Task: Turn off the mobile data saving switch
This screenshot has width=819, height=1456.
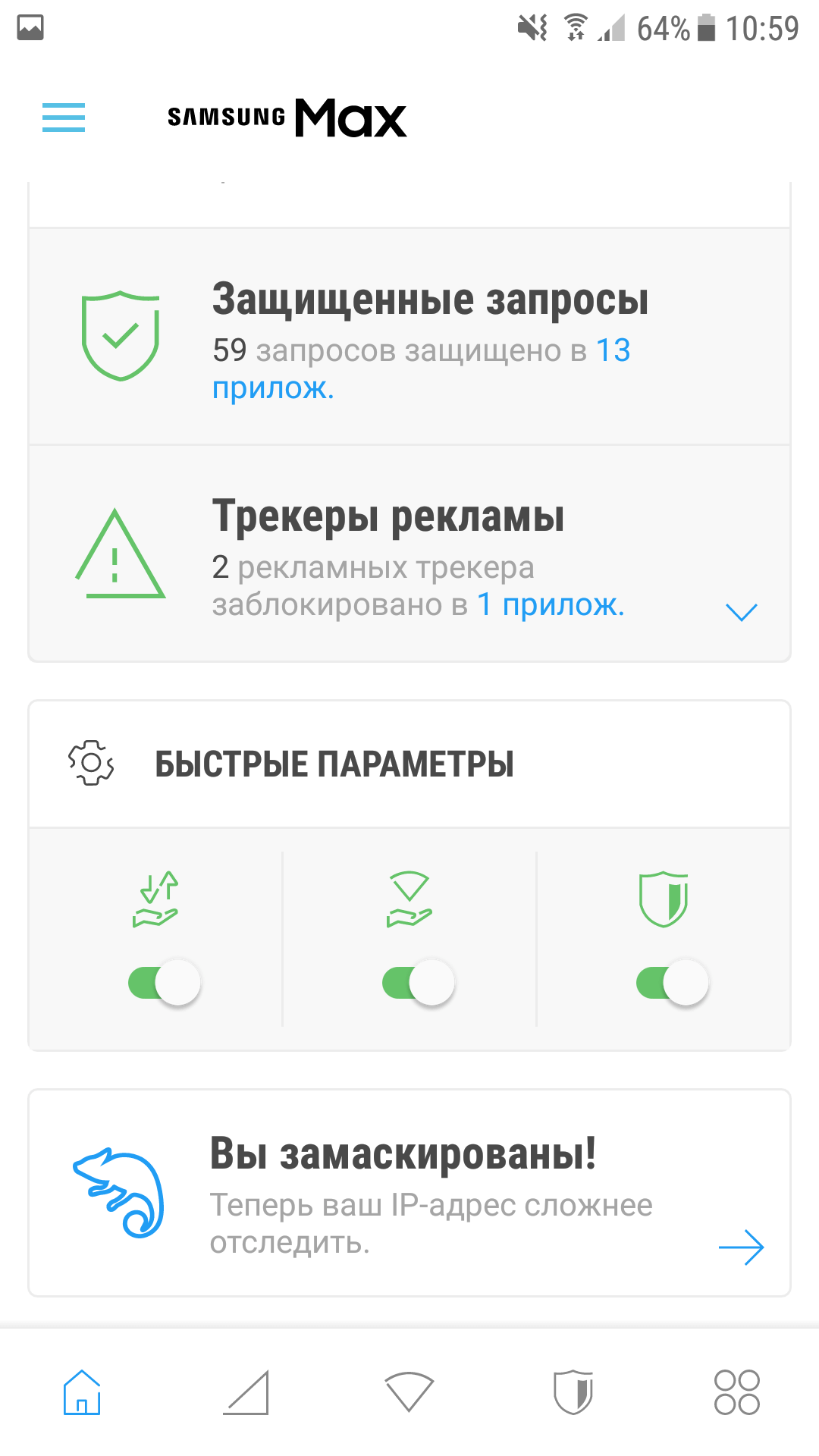Action: tap(165, 983)
